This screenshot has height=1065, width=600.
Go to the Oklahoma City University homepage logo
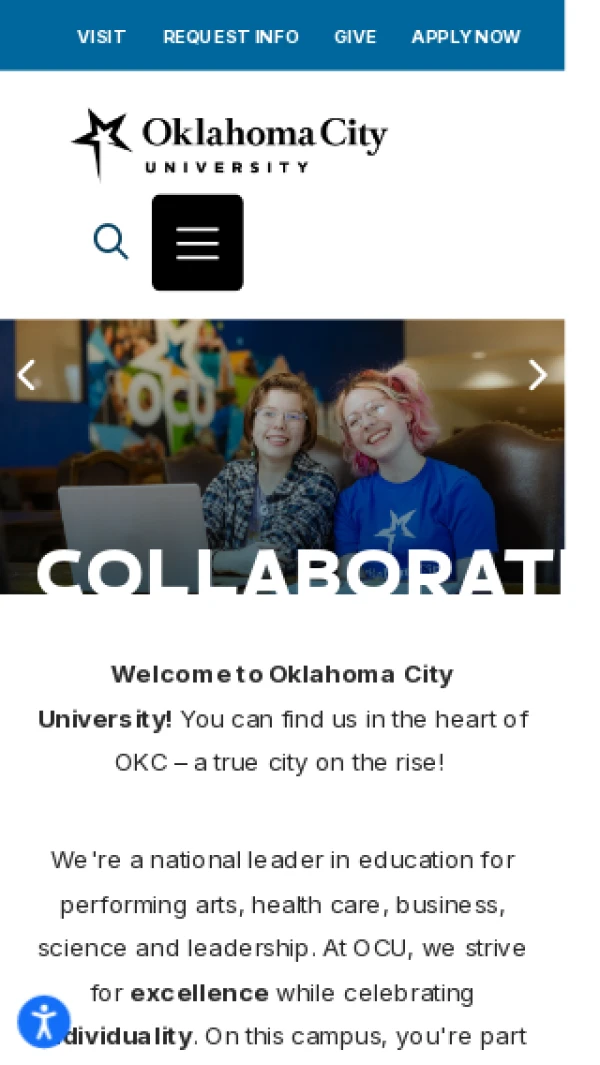(x=230, y=143)
